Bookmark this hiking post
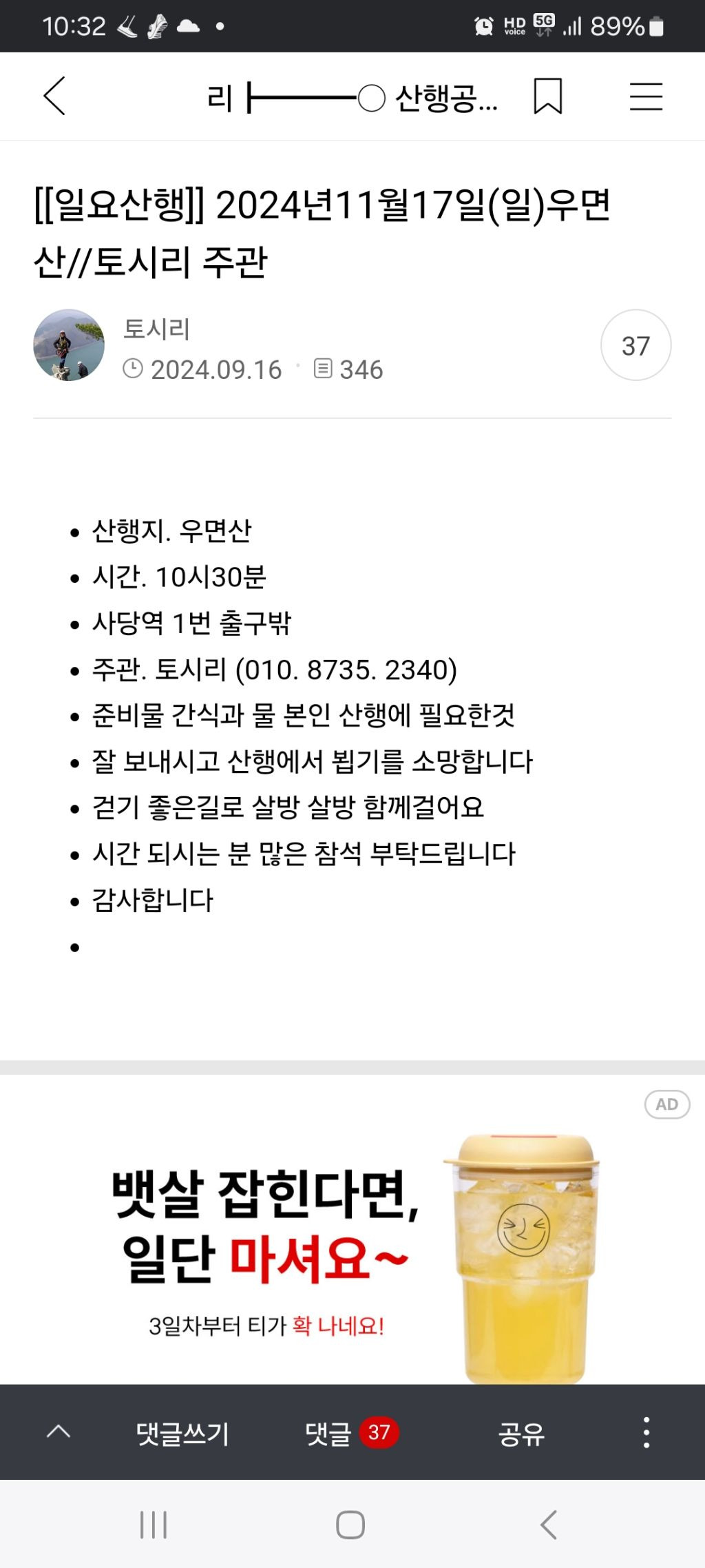 click(548, 96)
